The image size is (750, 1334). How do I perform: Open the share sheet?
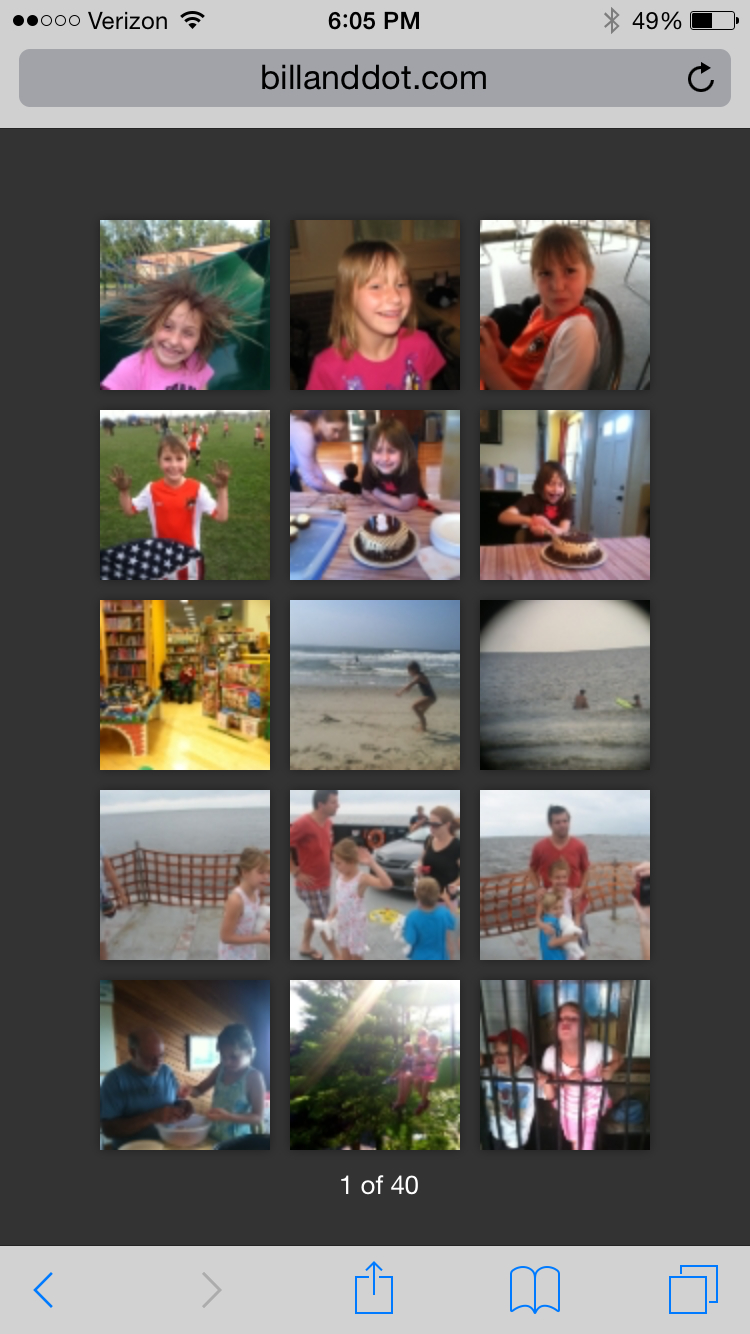374,1288
